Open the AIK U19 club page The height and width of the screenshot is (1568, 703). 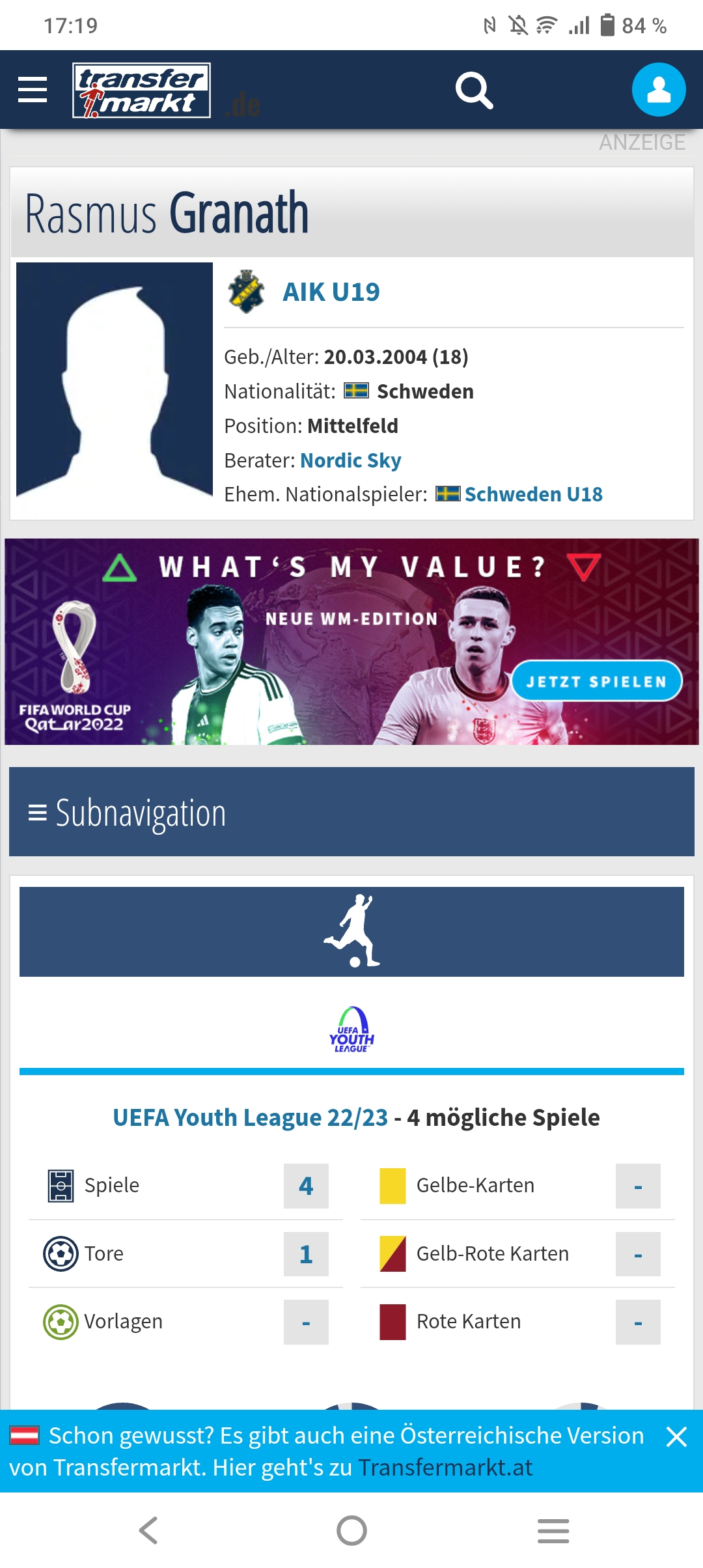(331, 292)
